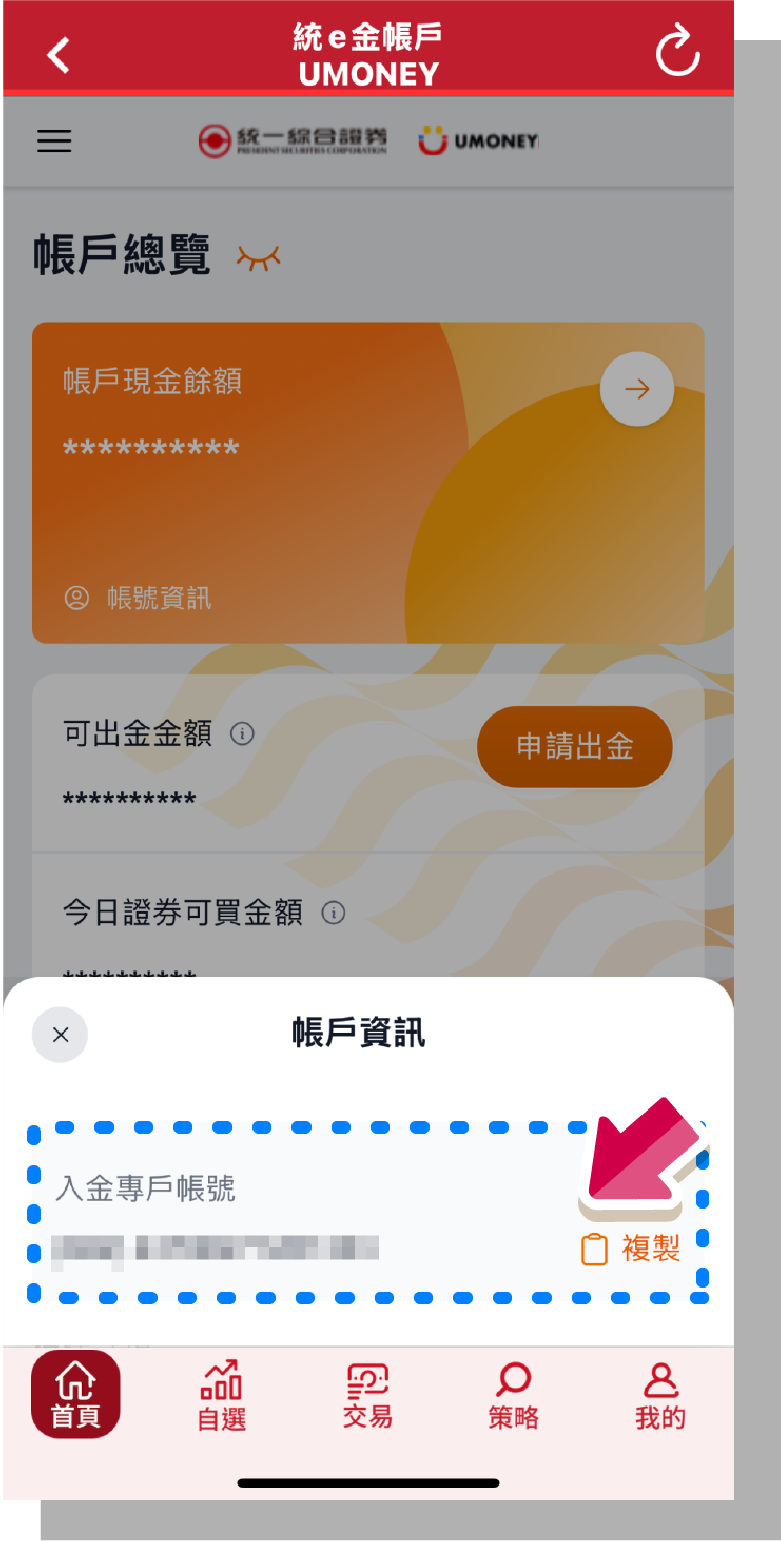Refresh the UMONEY account page
The image size is (781, 1541).
pos(677,53)
